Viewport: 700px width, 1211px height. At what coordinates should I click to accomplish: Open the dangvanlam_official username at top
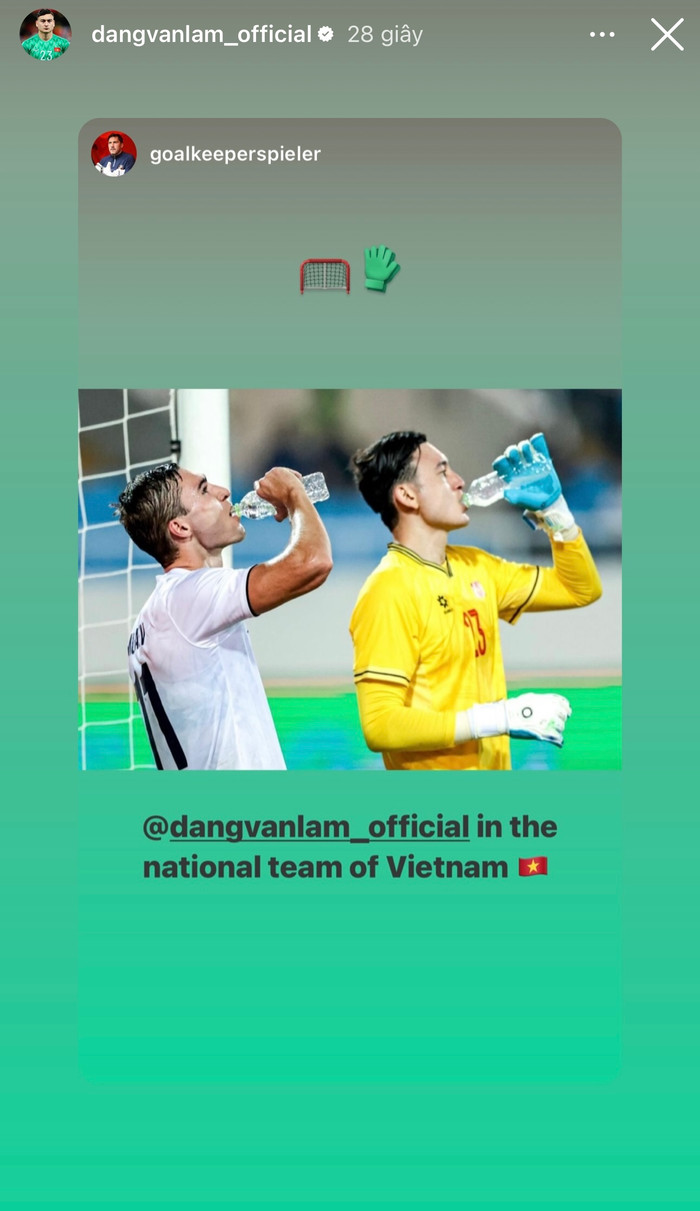(x=201, y=35)
